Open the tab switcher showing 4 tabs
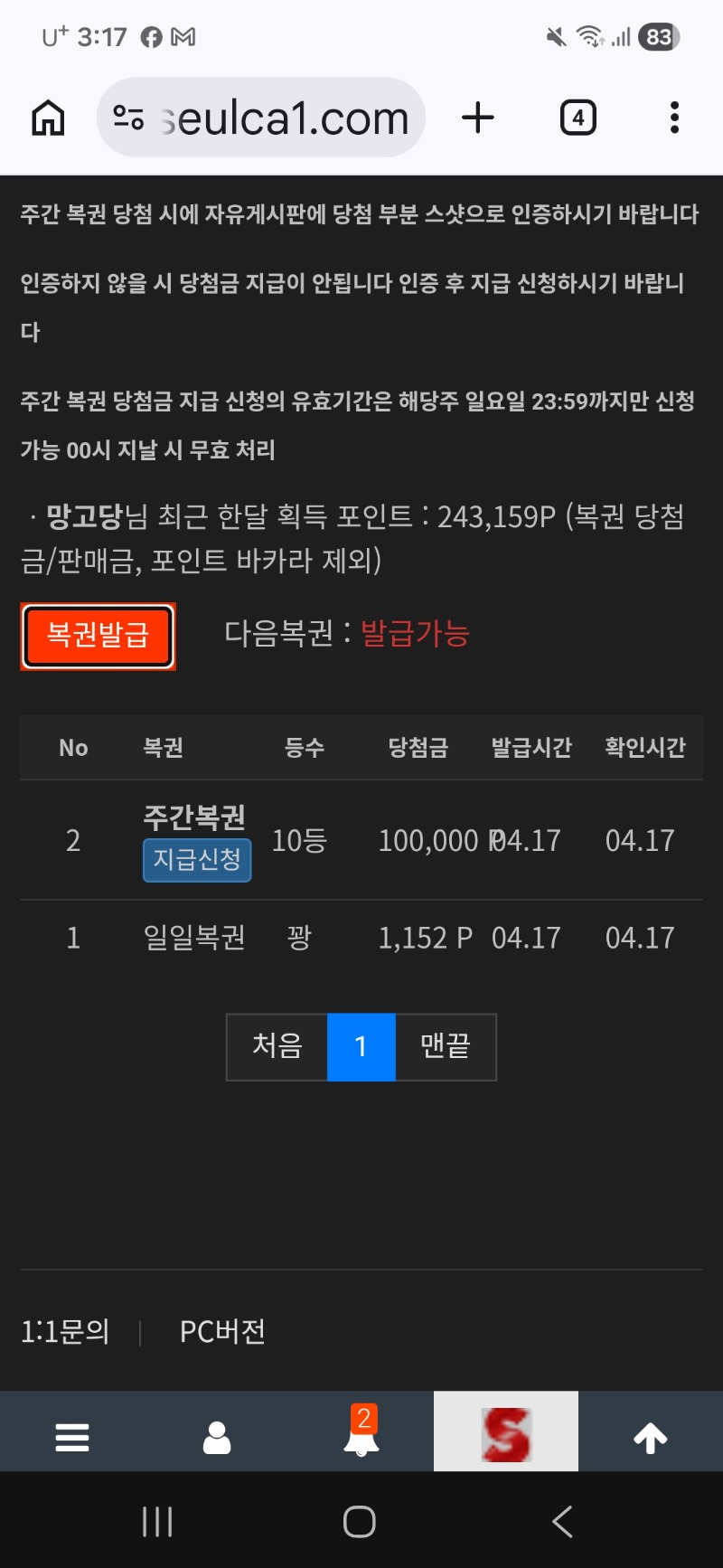 [578, 118]
